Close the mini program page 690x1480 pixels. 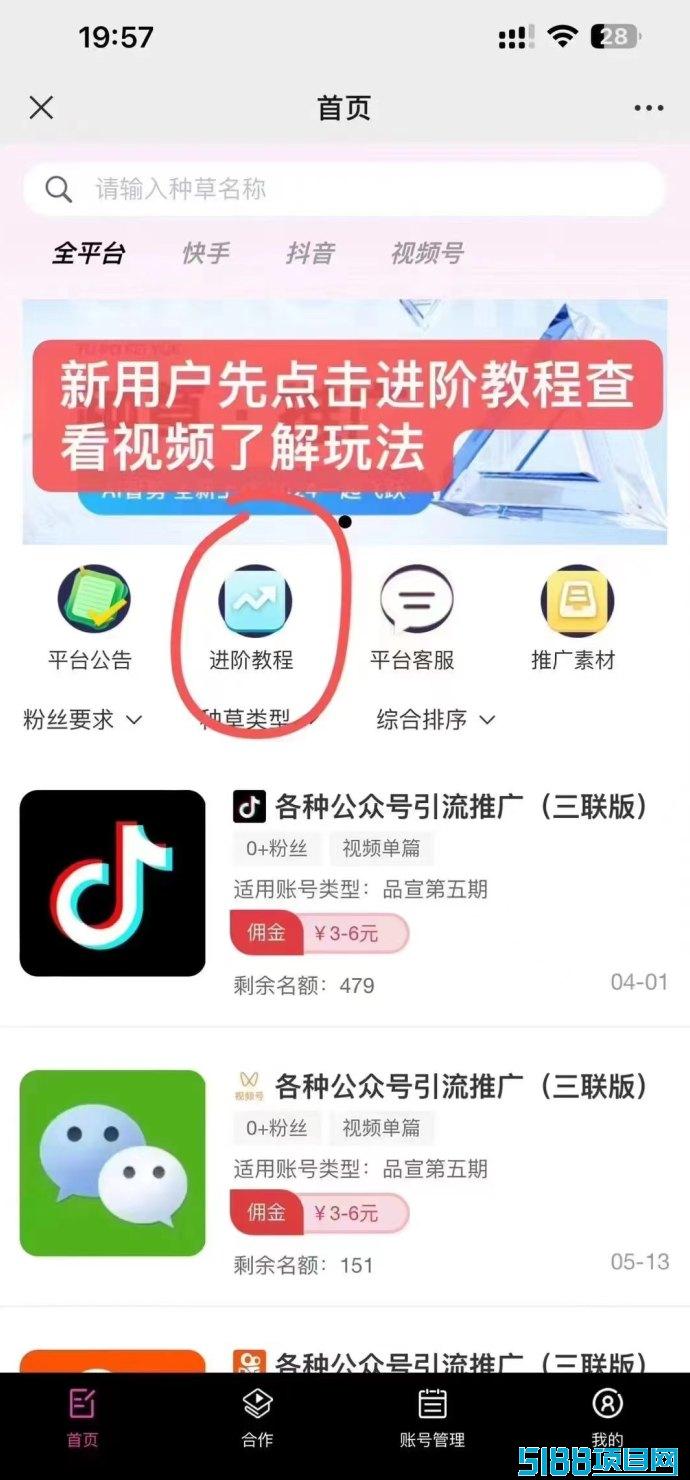(x=41, y=108)
